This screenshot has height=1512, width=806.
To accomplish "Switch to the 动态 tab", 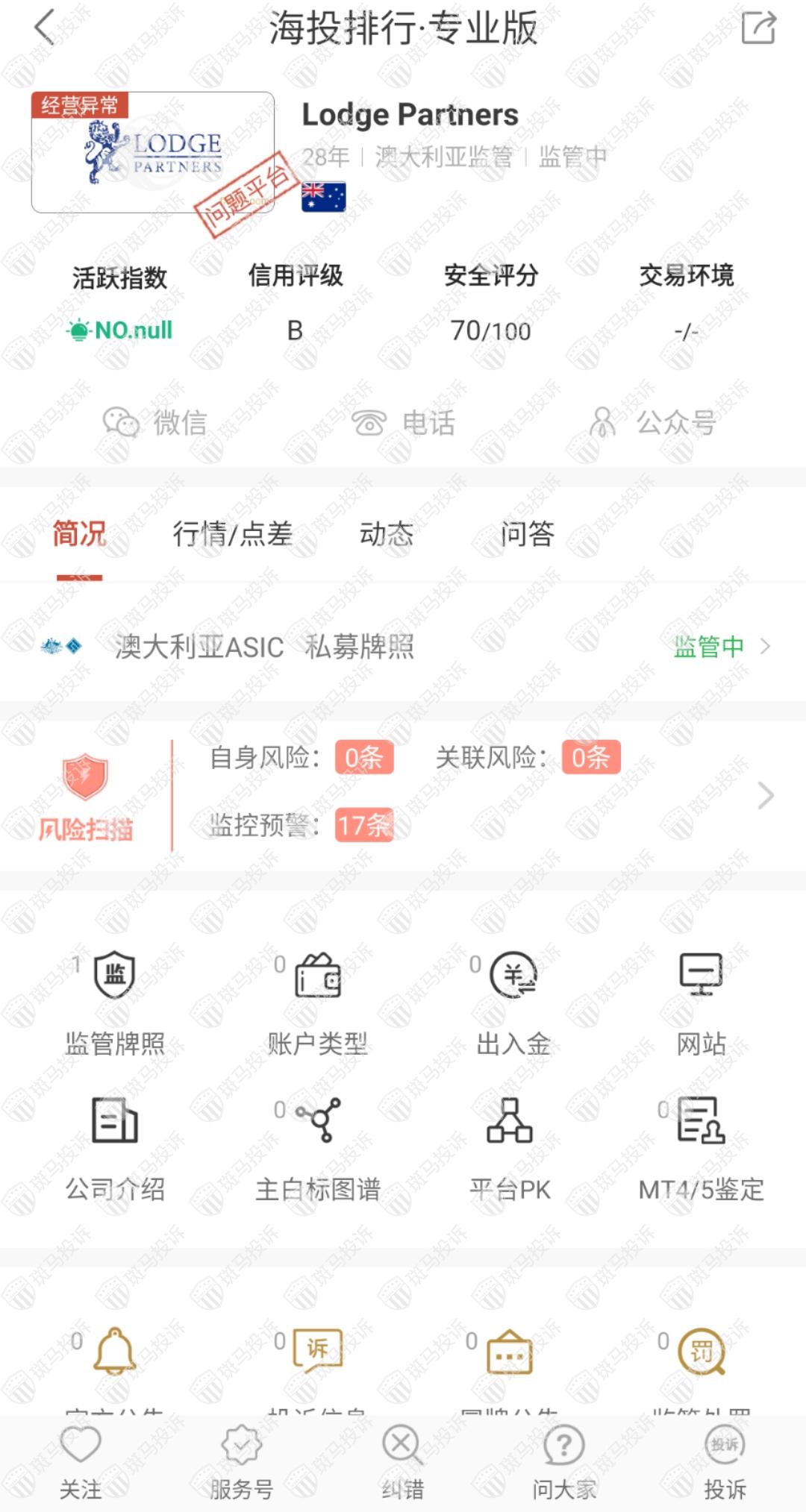I will pyautogui.click(x=386, y=534).
